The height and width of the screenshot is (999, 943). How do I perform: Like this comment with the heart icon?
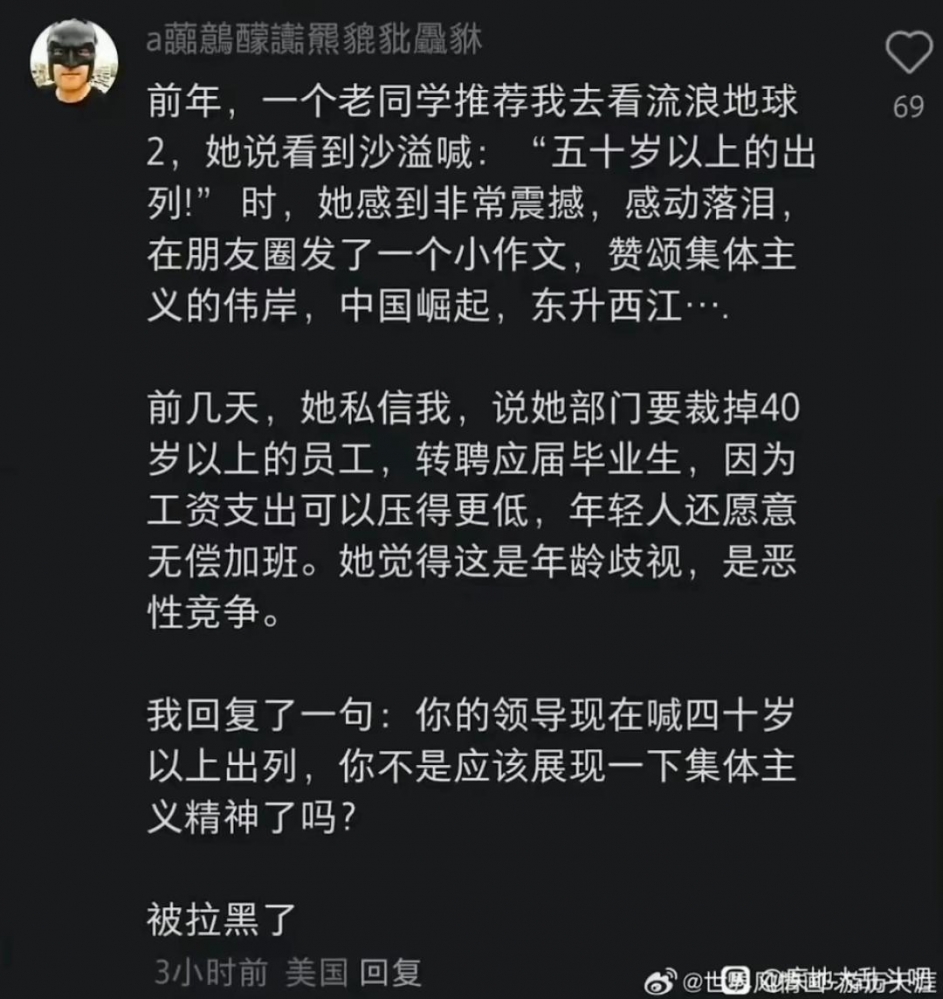908,53
